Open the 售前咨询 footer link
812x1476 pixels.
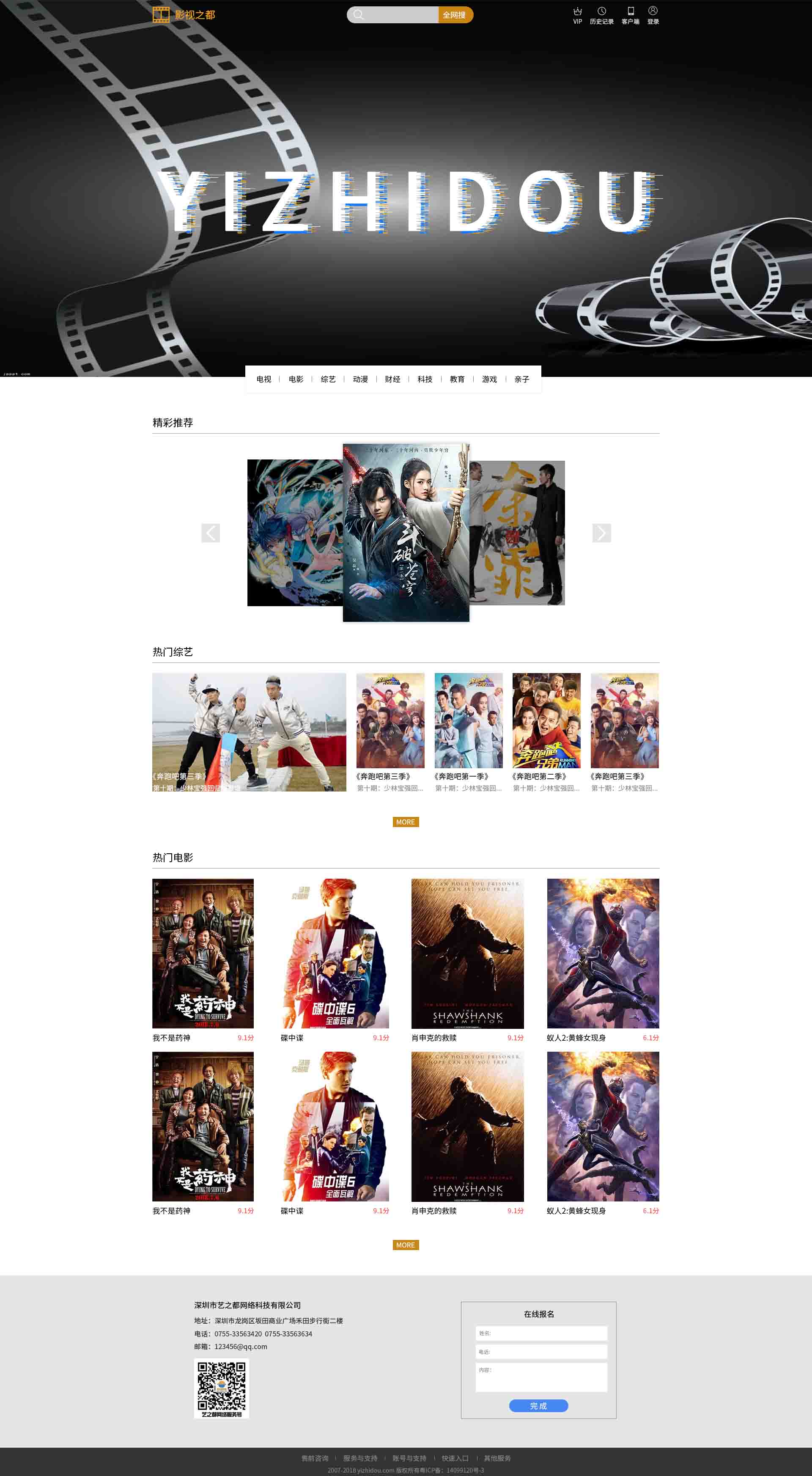point(315,1458)
